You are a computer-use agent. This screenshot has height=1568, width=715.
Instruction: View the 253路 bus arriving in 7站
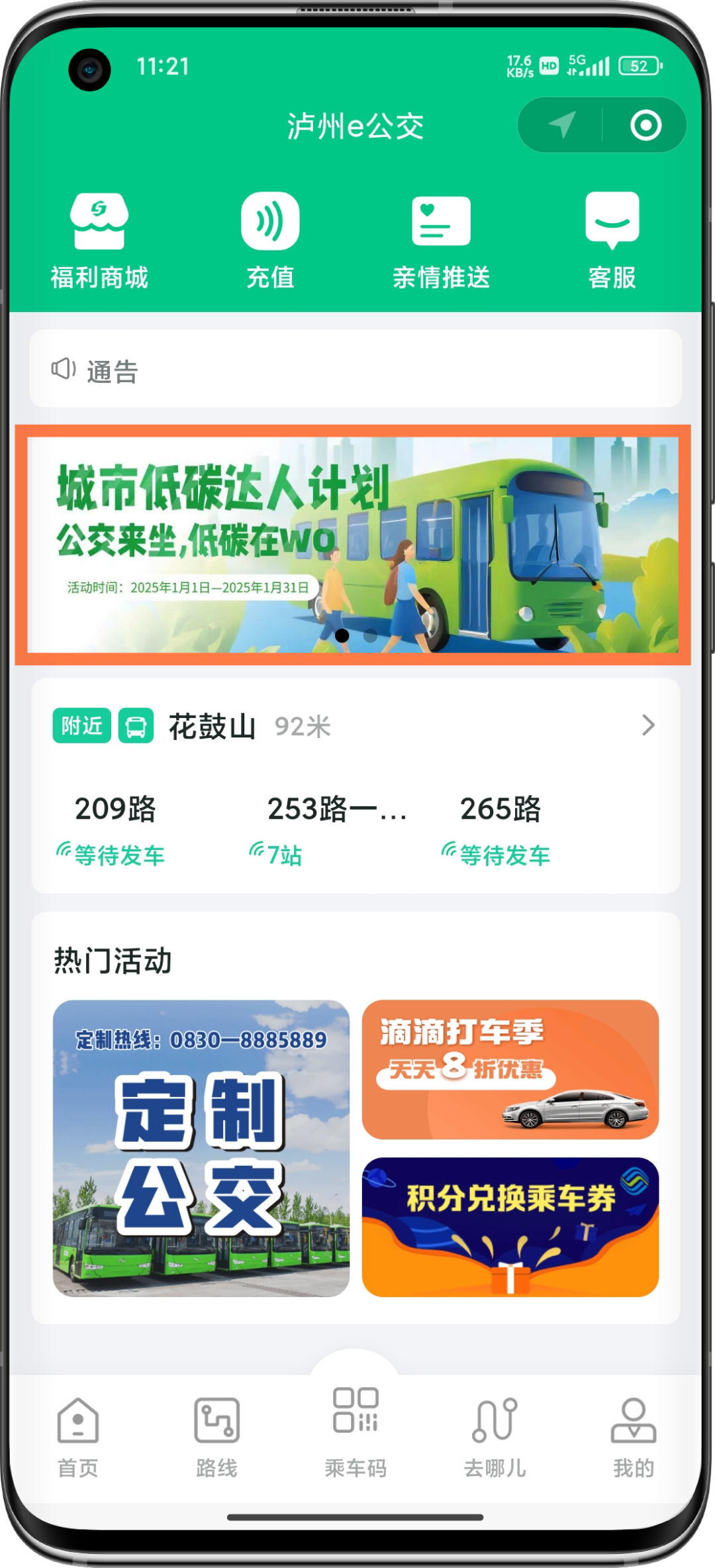[336, 829]
